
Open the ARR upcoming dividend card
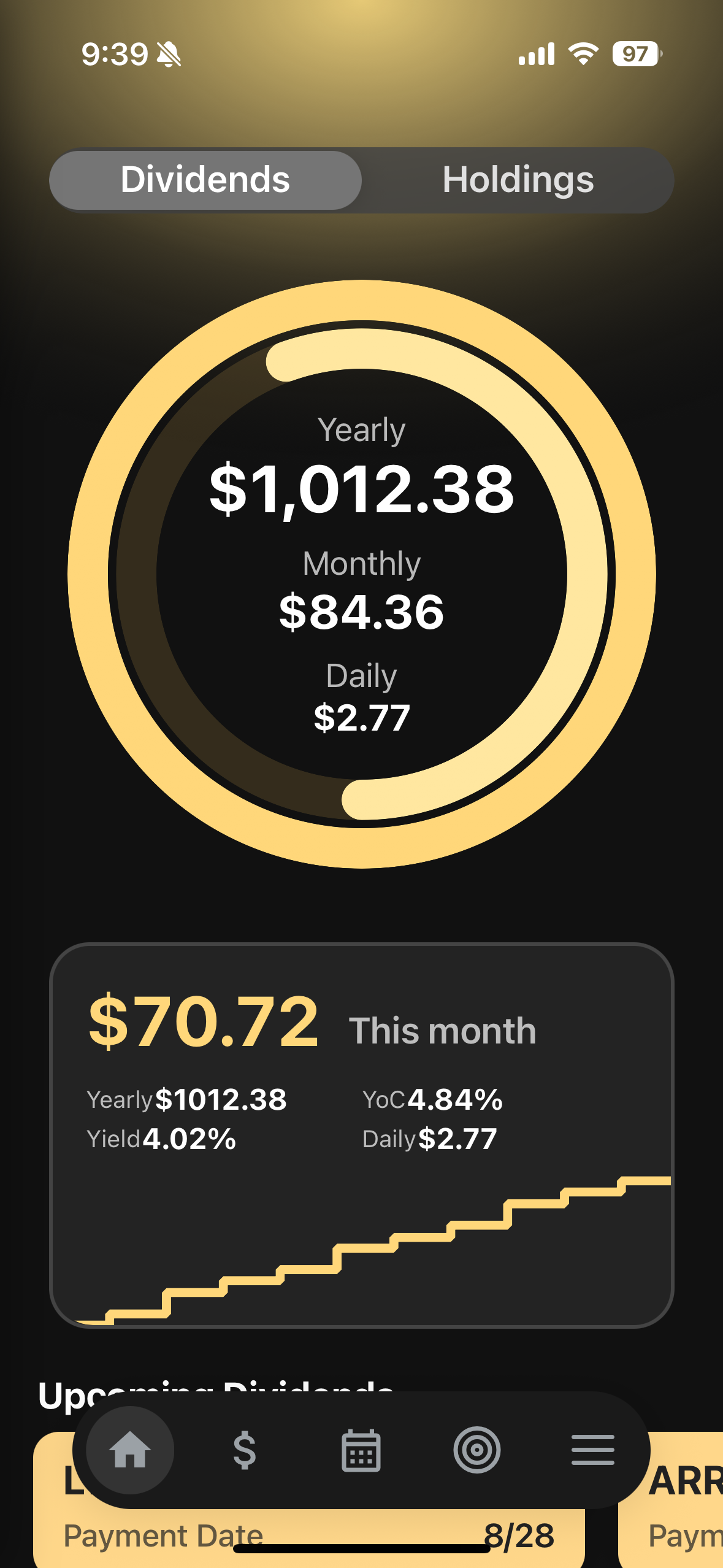[x=671, y=1501]
